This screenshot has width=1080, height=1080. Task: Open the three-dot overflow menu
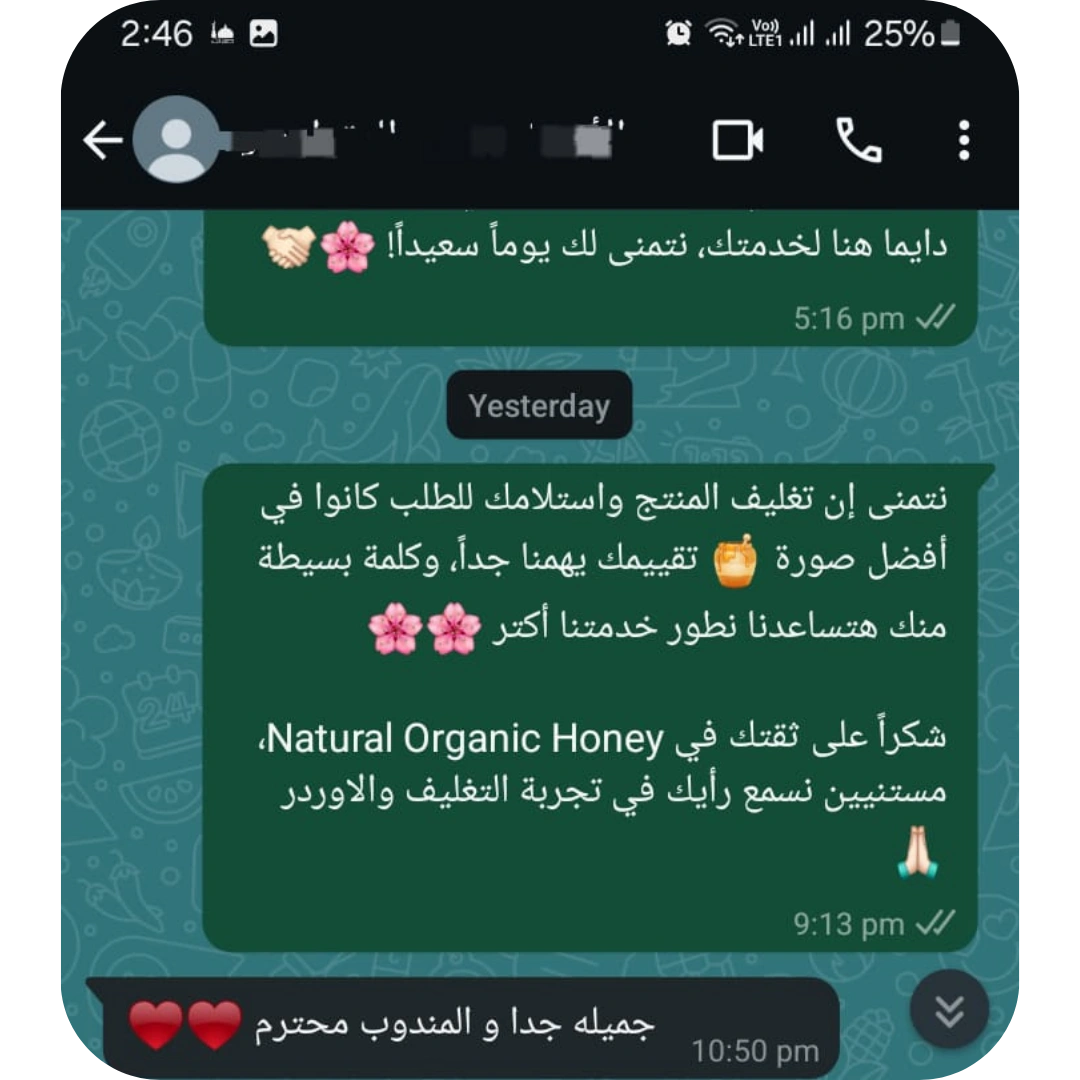pos(964,141)
